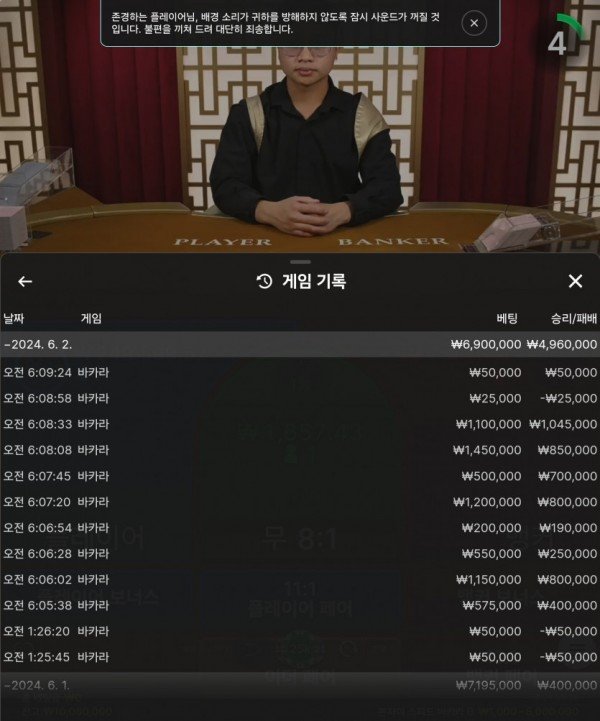Viewport: 600px width, 721px height.
Task: Expand the 2024. 6. 1. date group
Action: point(300,685)
